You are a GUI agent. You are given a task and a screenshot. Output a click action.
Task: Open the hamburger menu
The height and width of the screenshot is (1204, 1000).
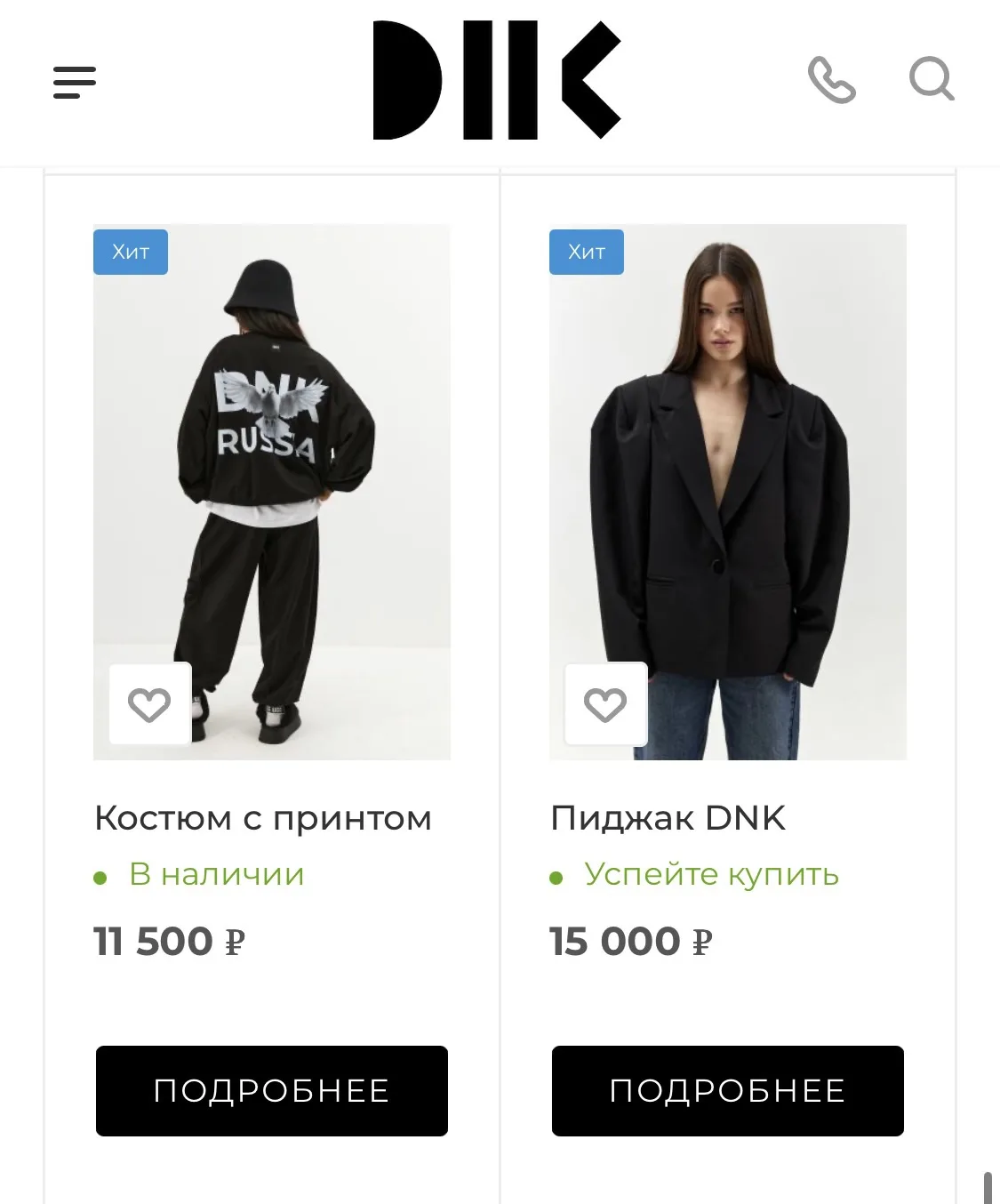[75, 82]
